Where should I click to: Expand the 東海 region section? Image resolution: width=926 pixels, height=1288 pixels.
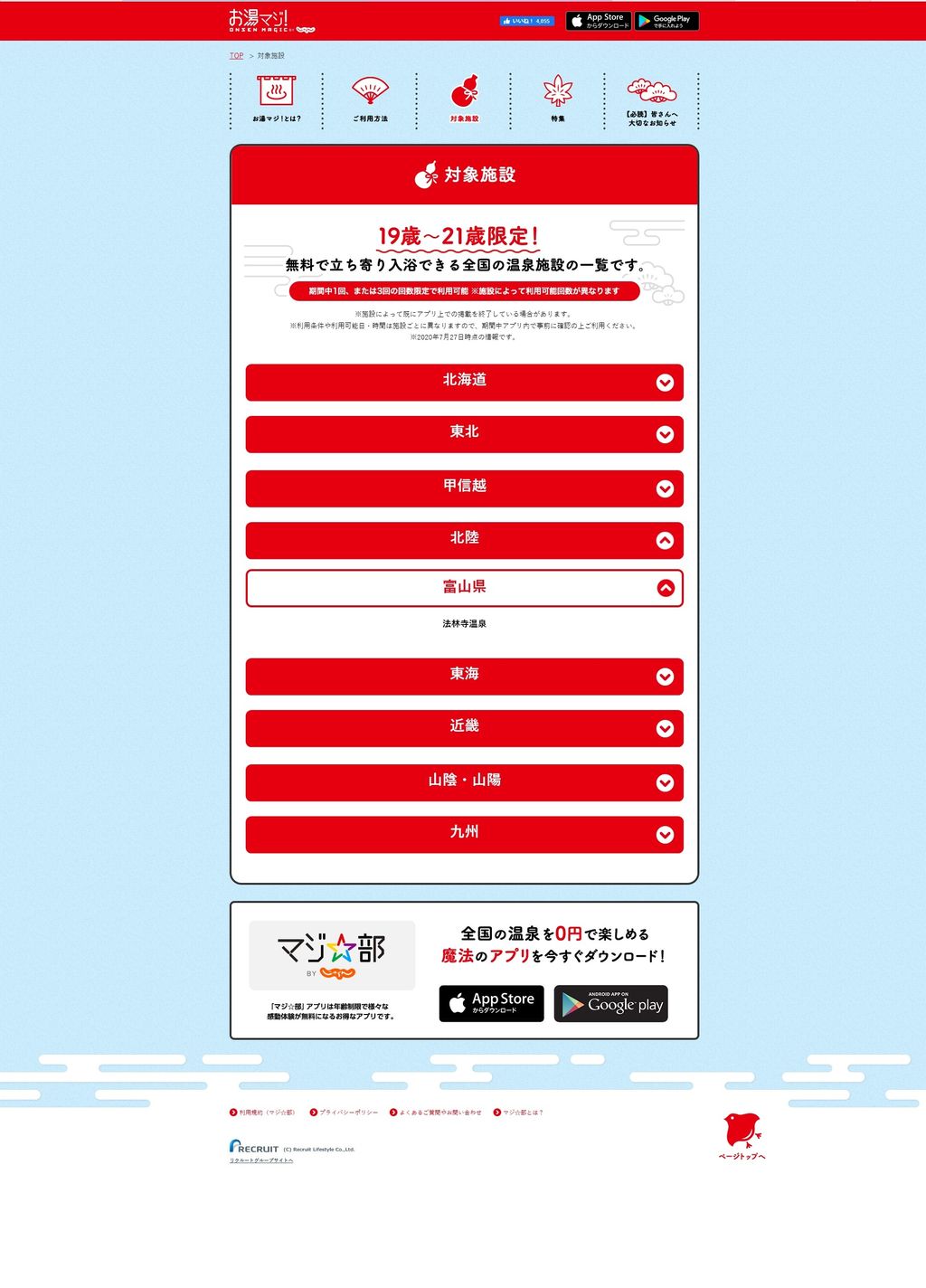[x=464, y=676]
